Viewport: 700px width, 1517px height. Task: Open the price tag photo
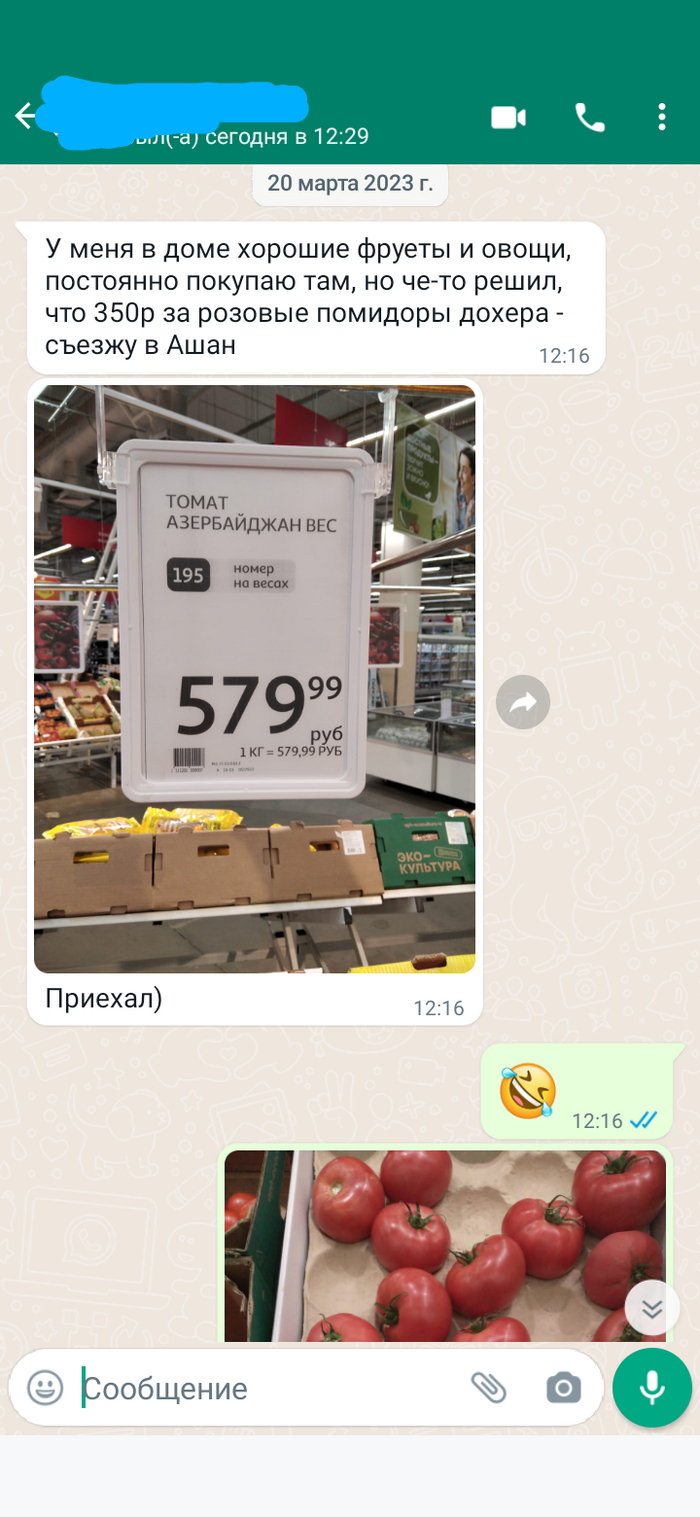[x=254, y=678]
